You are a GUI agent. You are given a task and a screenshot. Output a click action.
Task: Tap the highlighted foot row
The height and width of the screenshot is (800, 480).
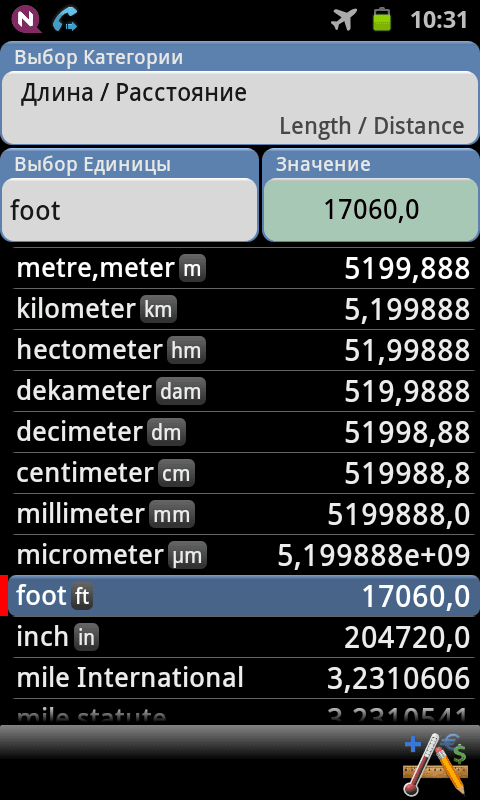[244, 596]
